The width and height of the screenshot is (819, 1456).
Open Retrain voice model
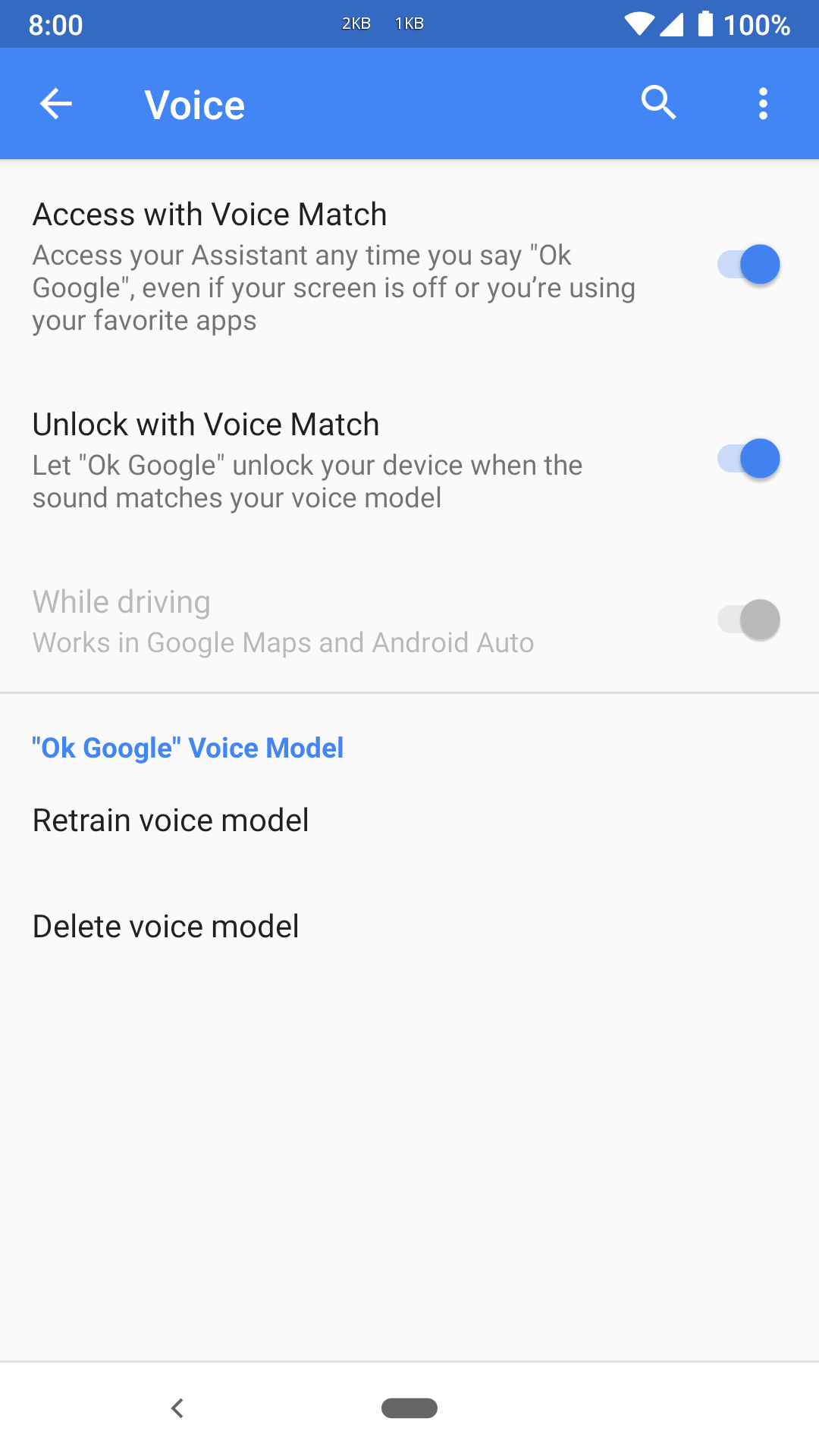tap(409, 821)
